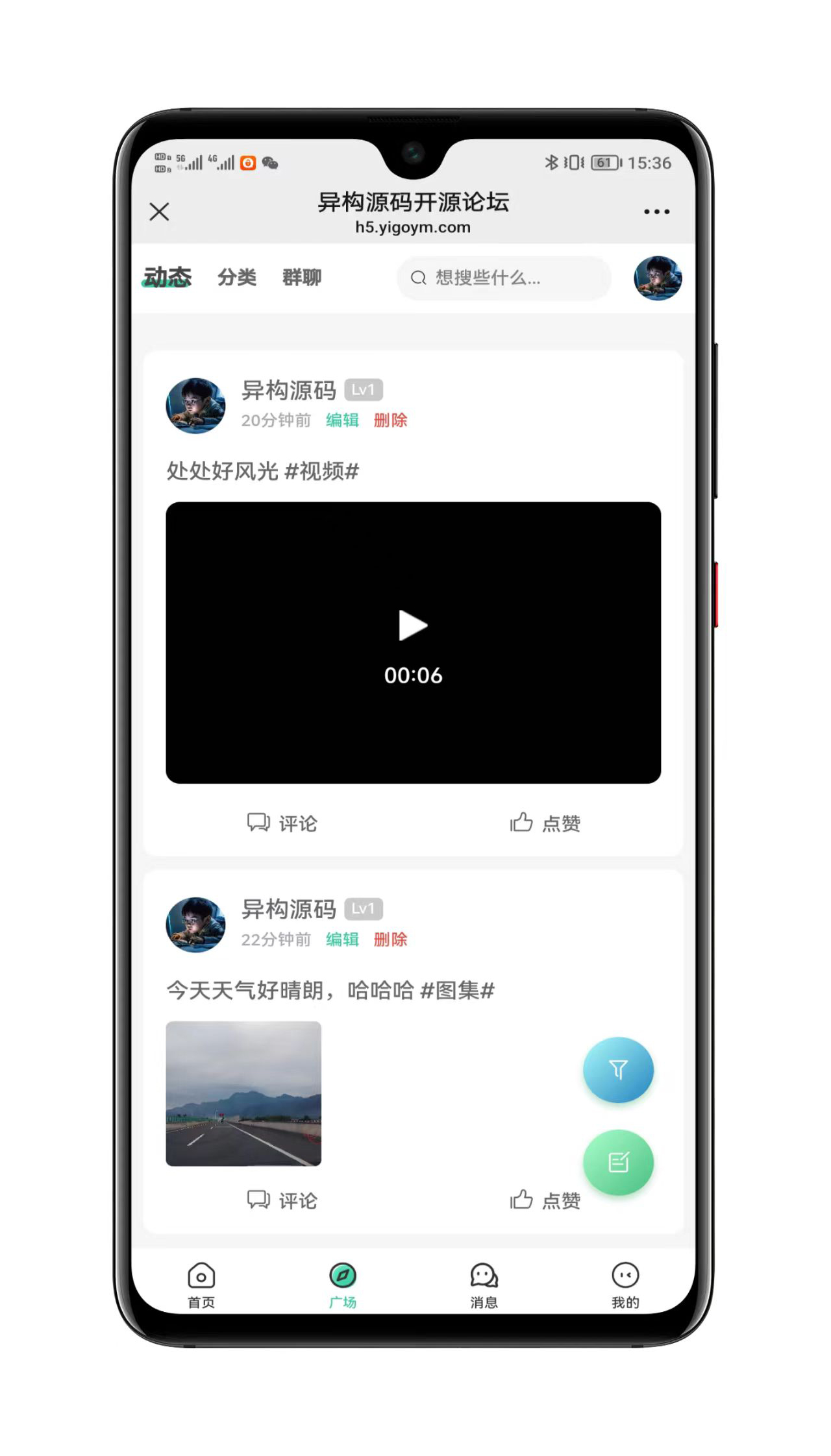
Task: Tap the 想搜些什么 search box
Action: click(503, 278)
